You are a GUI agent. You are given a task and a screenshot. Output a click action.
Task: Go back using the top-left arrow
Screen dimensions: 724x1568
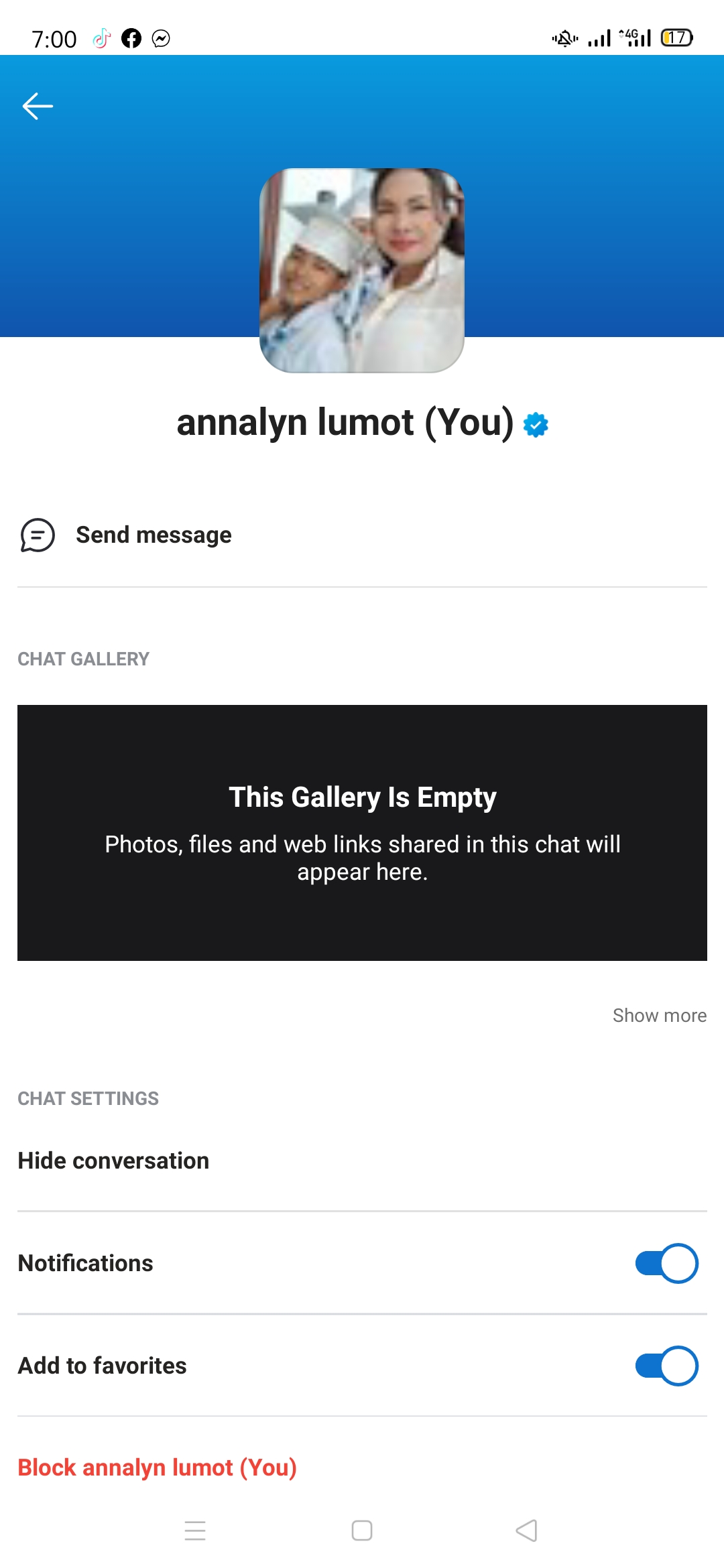[38, 106]
